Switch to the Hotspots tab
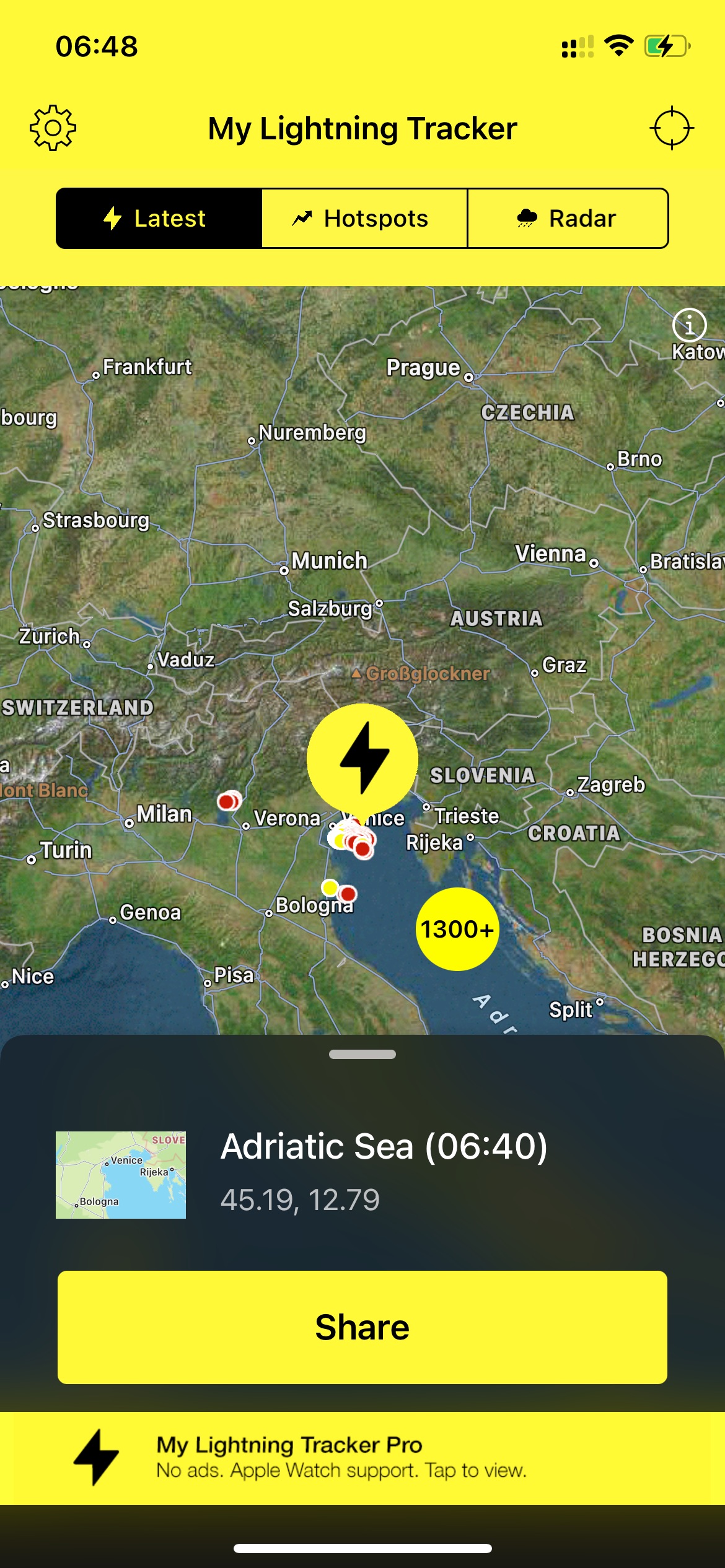The image size is (725, 1568). (364, 219)
